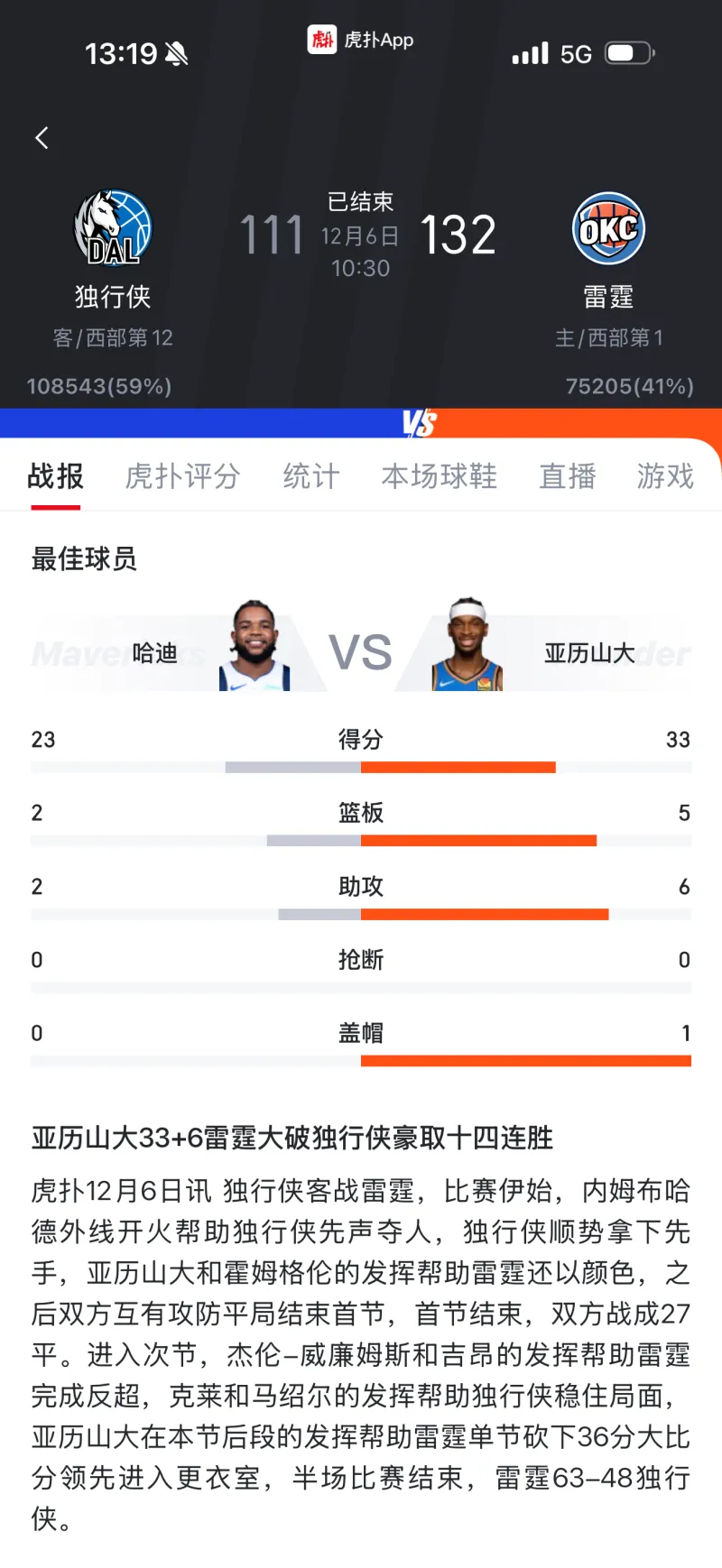Vote for 独行侠 on the blue bar

tap(199, 423)
